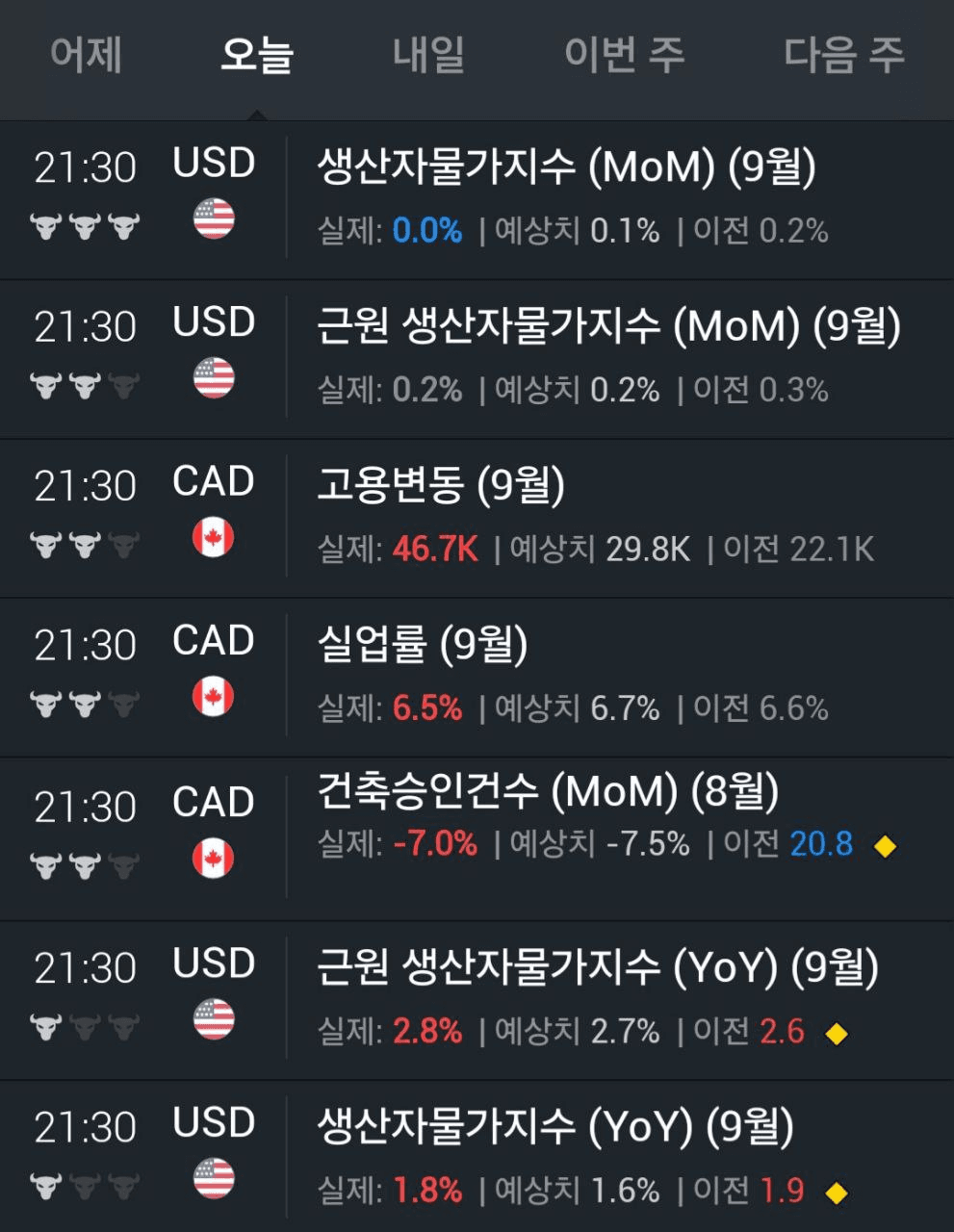The width and height of the screenshot is (954, 1232).
Task: Select the 오늘 tab
Action: click(x=256, y=55)
